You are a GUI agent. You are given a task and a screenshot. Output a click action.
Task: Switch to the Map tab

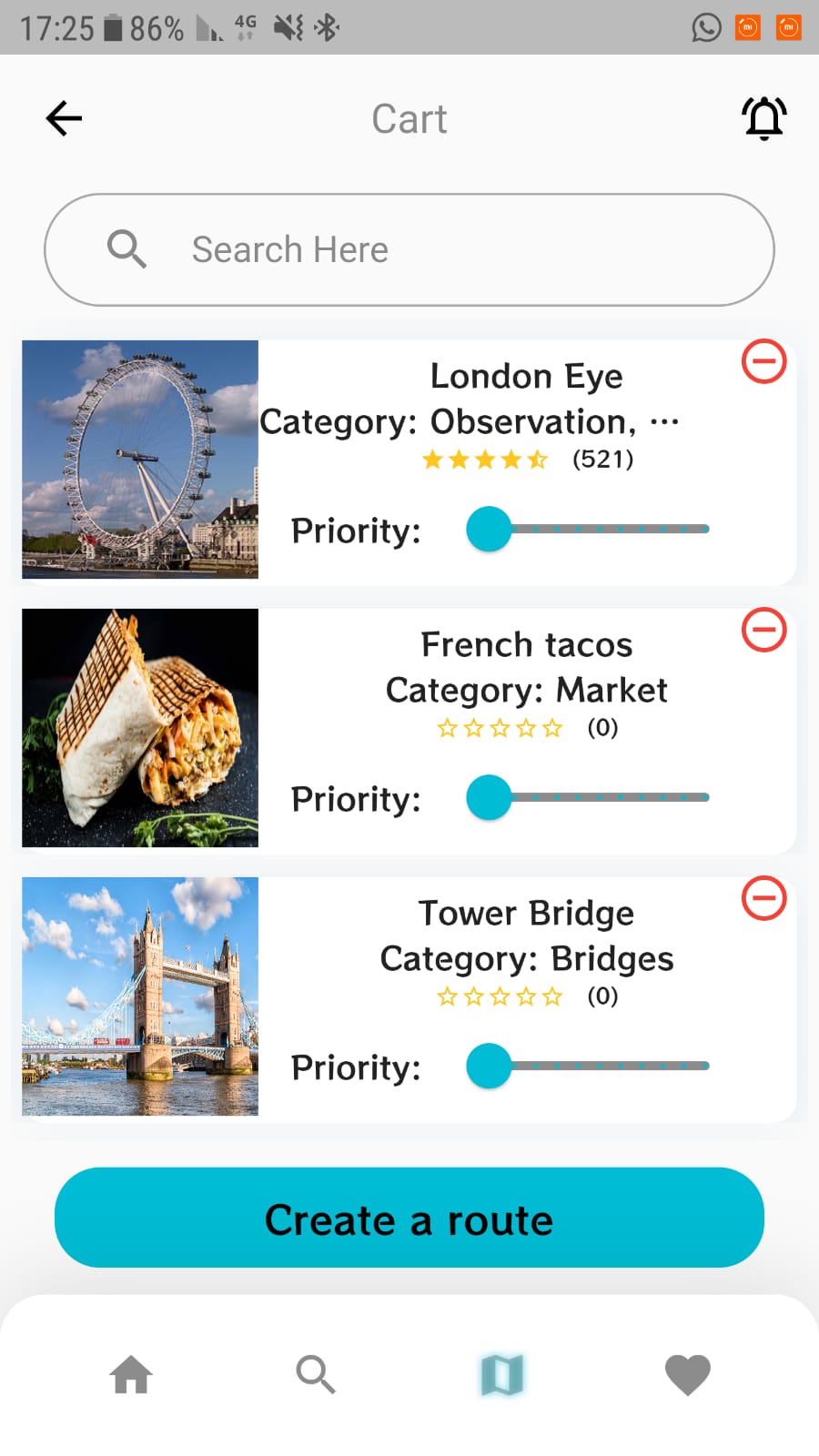[502, 1374]
